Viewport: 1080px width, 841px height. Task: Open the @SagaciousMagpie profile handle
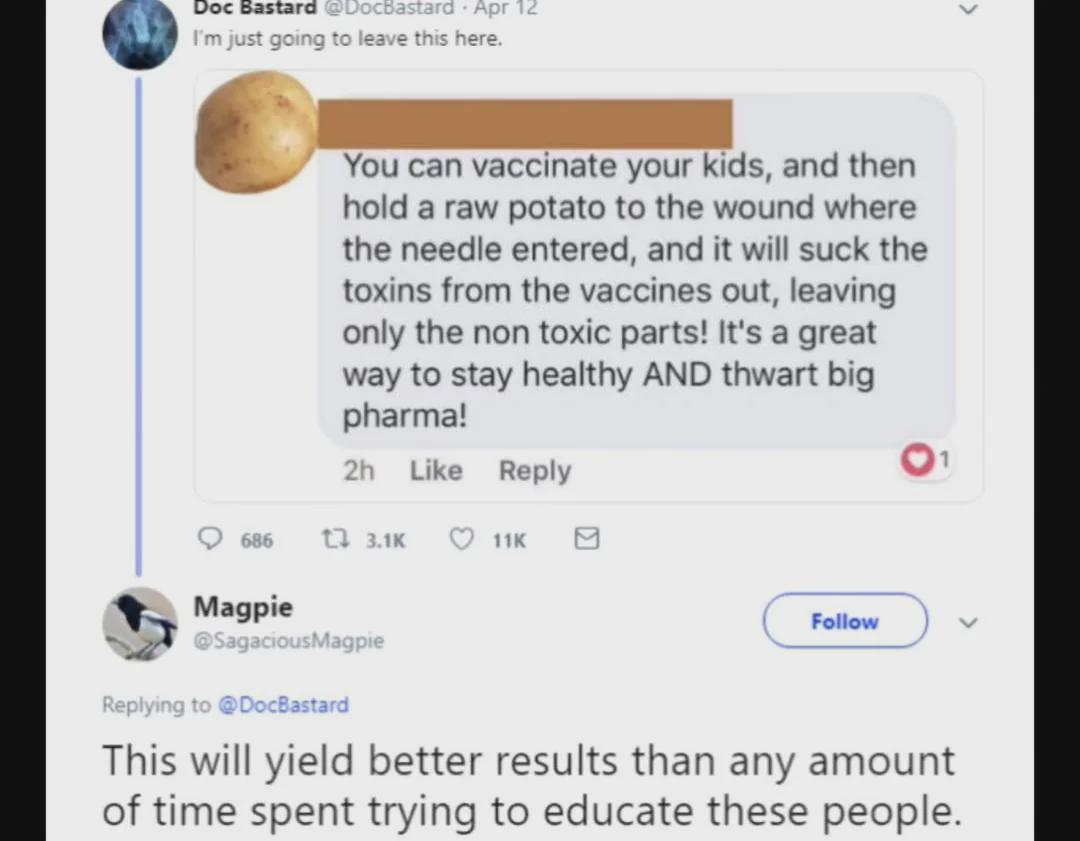288,641
